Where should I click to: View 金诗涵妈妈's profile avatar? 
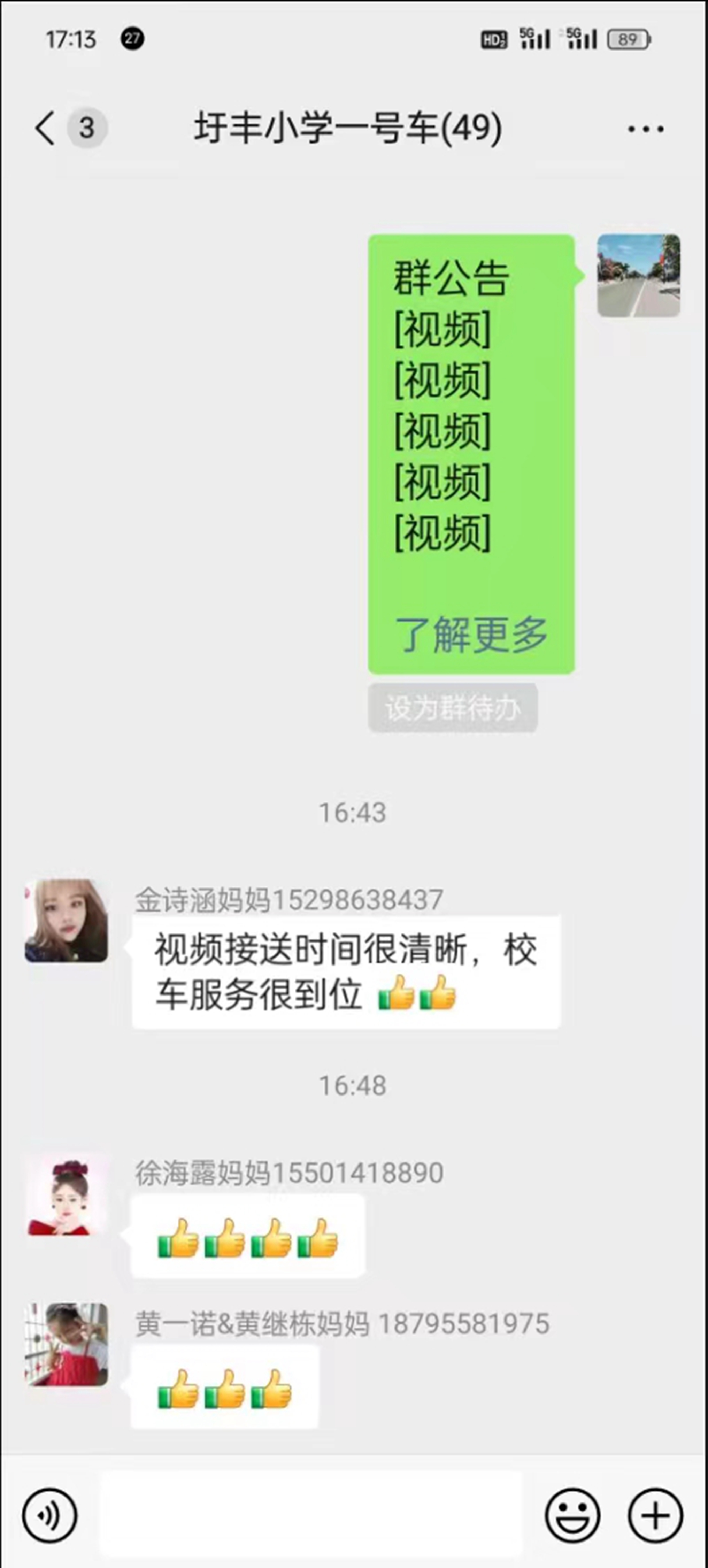pos(66,921)
